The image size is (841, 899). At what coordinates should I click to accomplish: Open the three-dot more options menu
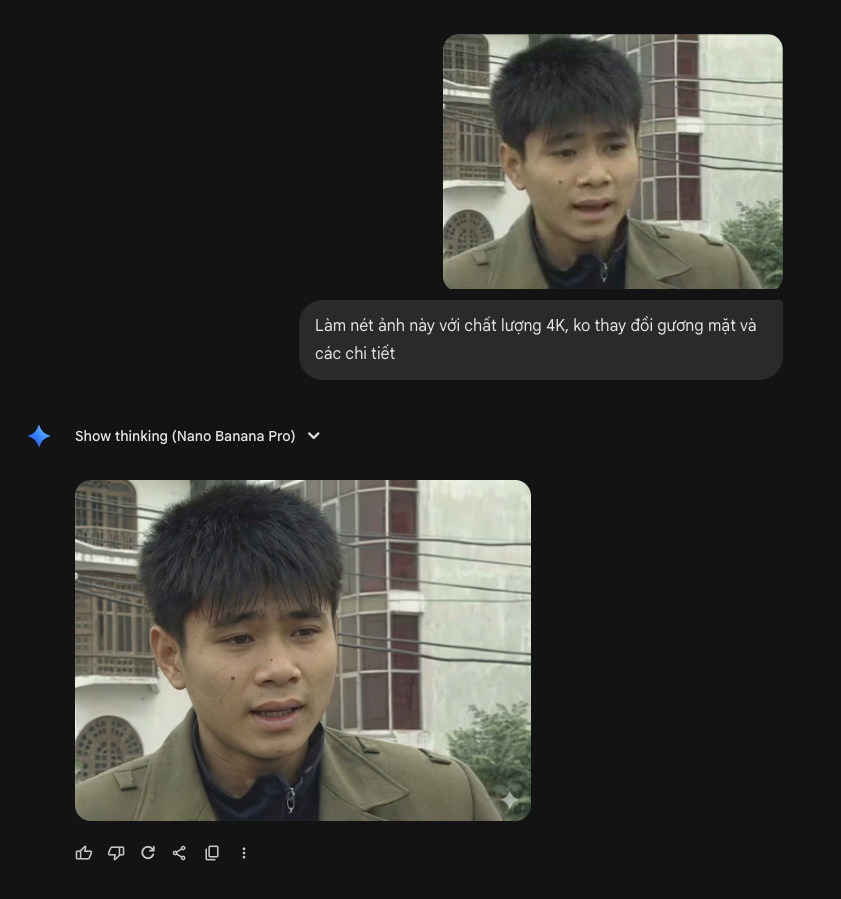click(244, 853)
